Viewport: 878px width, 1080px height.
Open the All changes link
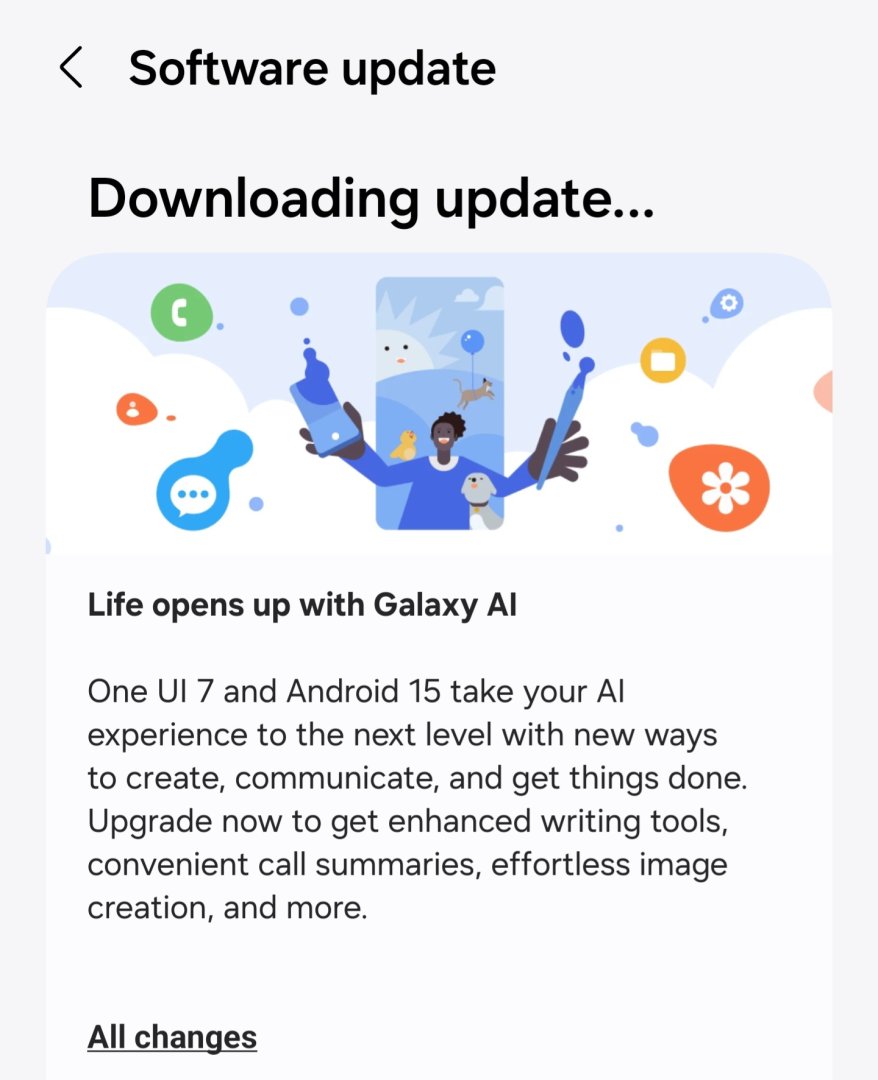pos(172,1037)
